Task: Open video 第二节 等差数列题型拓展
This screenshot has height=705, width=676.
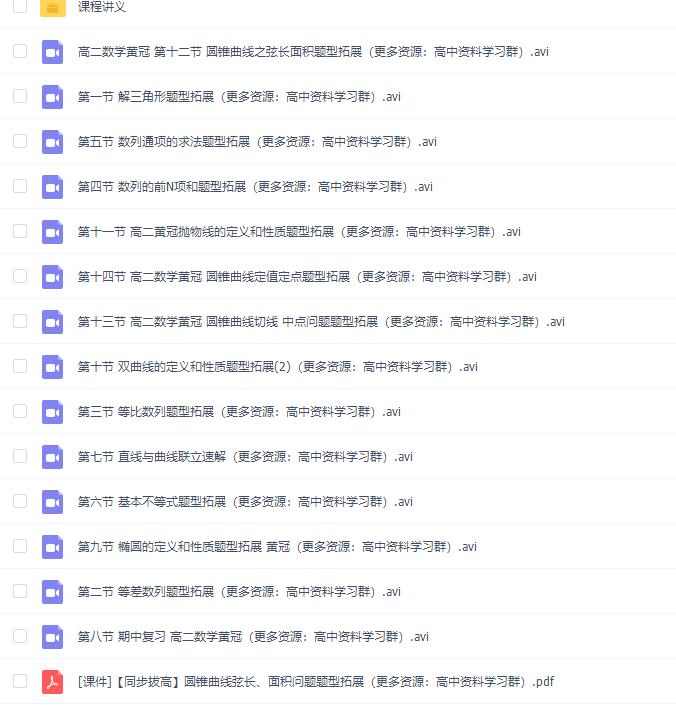Action: [x=239, y=592]
